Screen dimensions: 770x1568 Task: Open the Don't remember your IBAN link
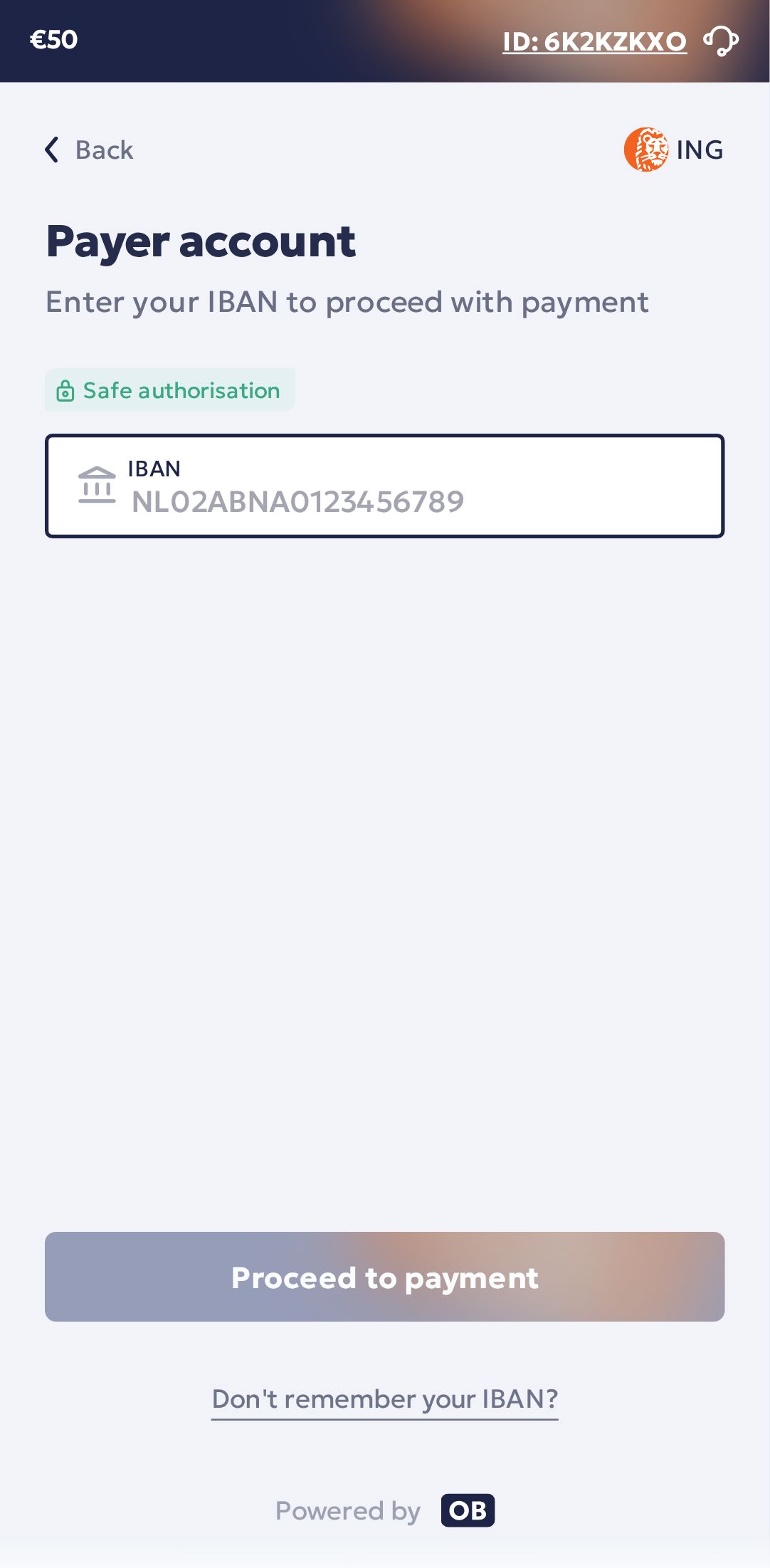(384, 1399)
